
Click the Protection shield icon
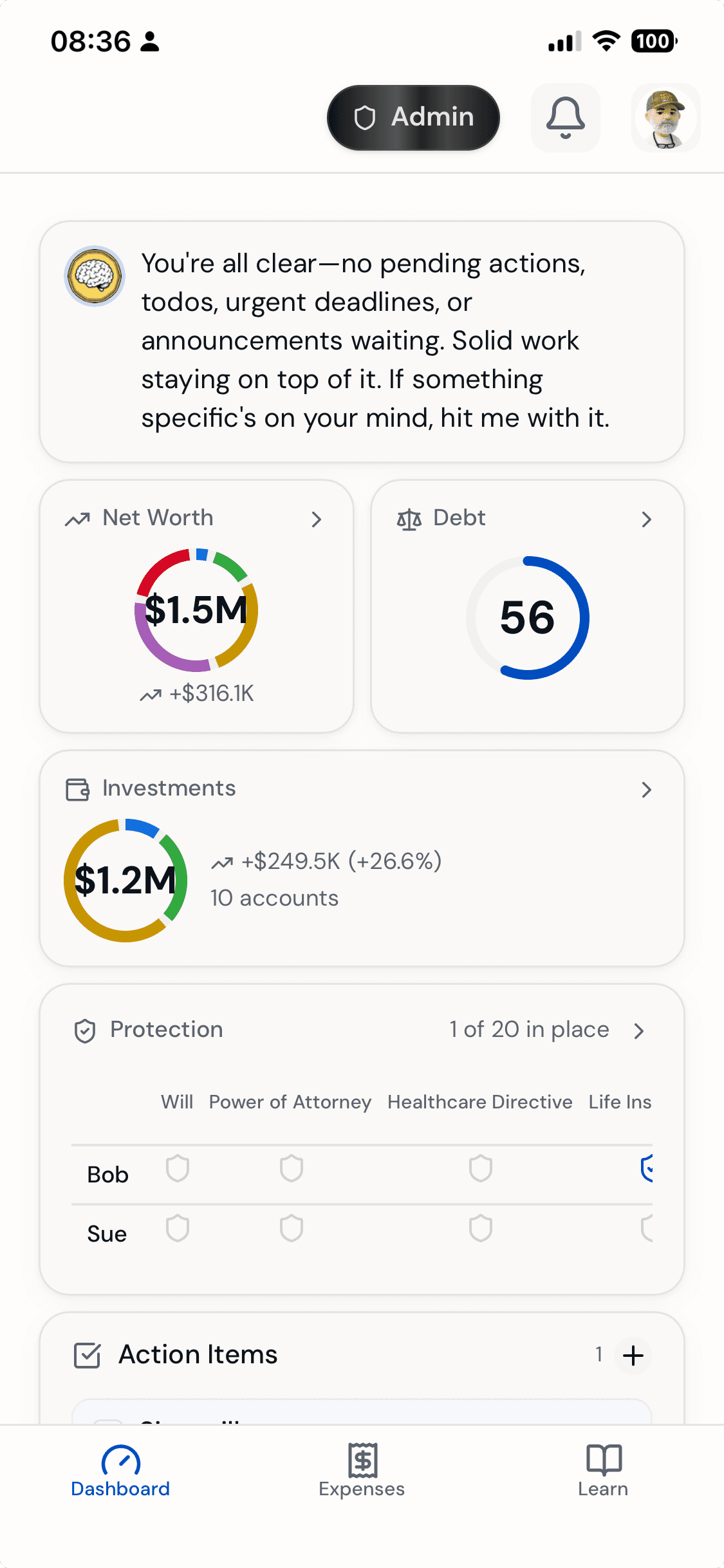pos(86,1029)
